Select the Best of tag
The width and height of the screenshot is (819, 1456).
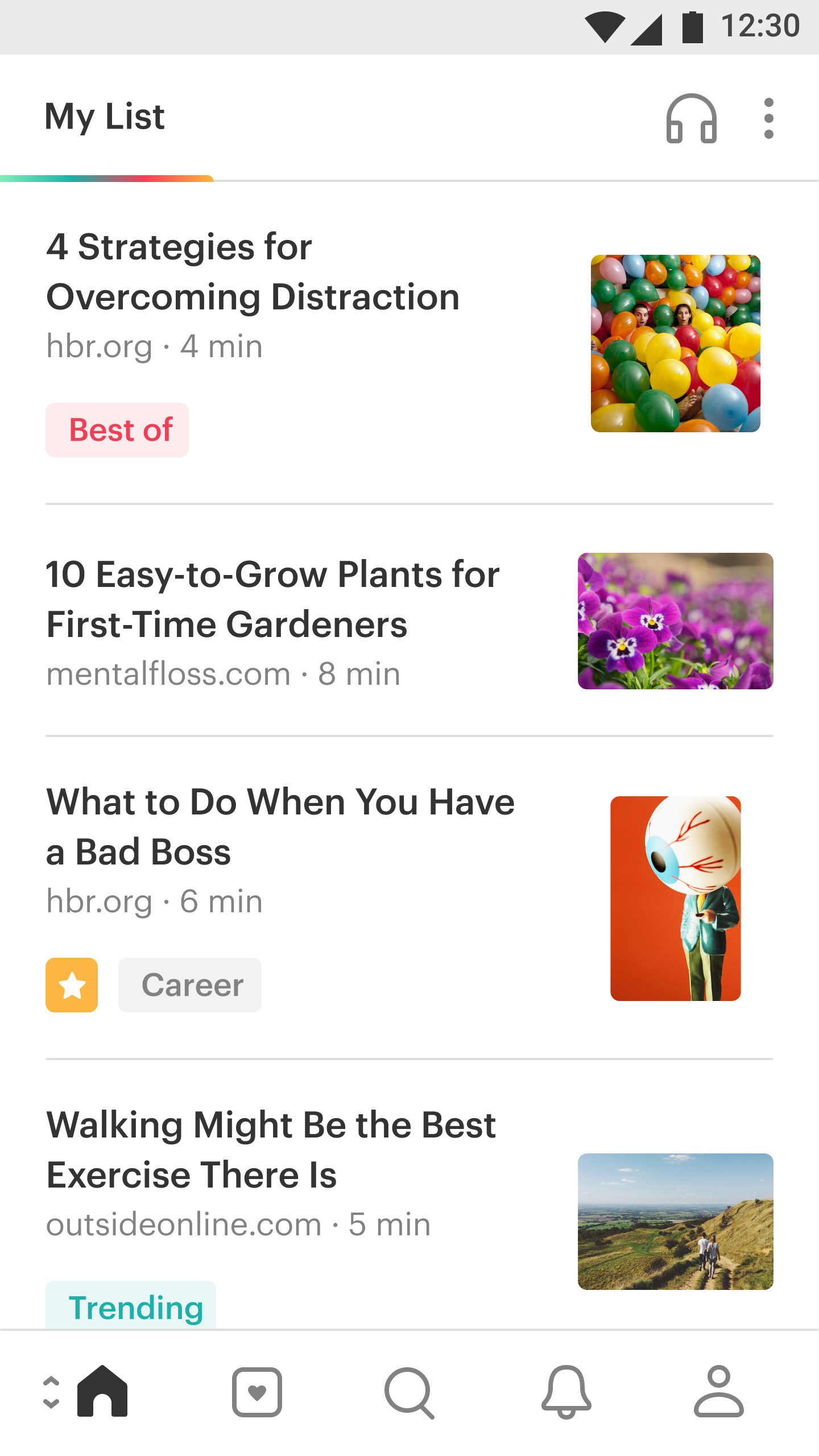[117, 430]
